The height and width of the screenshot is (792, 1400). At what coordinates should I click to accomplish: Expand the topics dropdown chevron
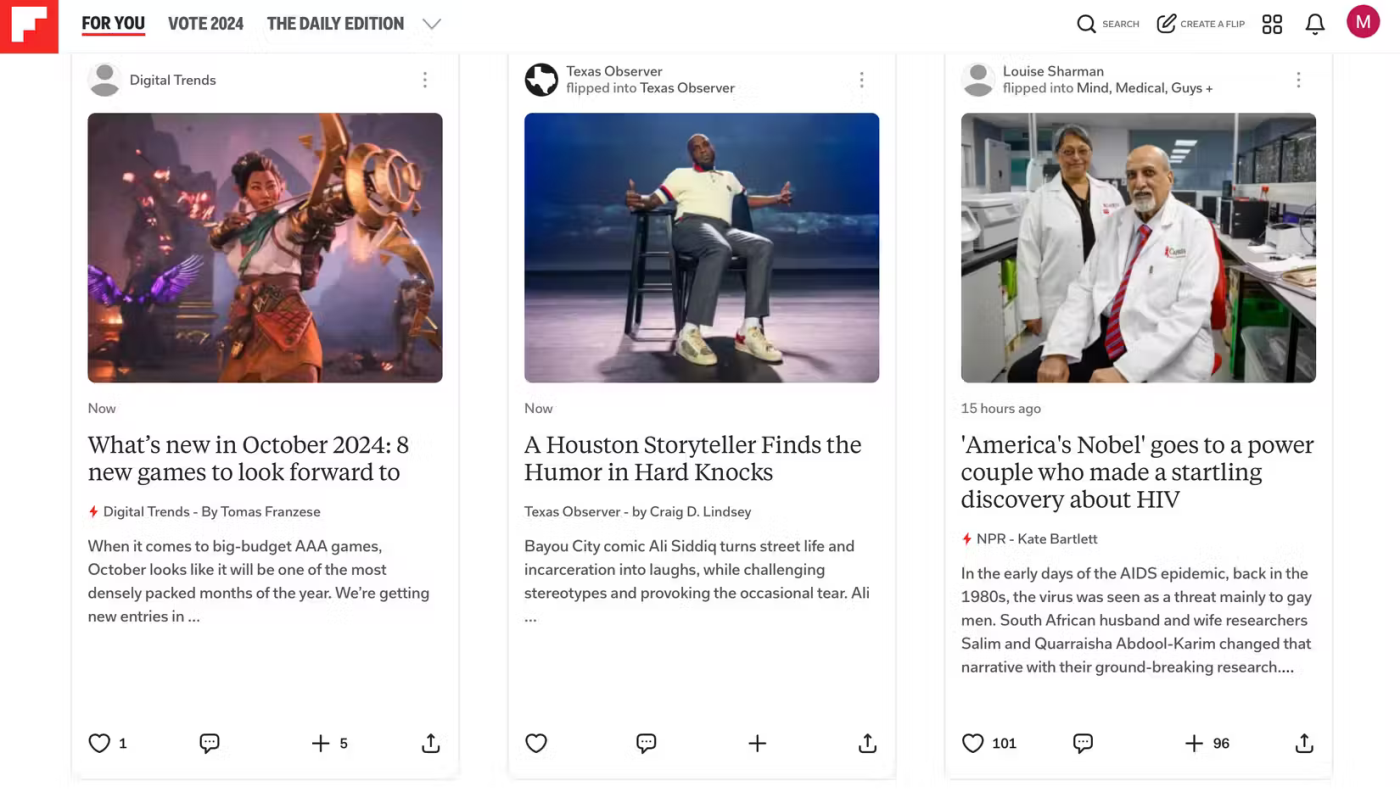click(431, 24)
